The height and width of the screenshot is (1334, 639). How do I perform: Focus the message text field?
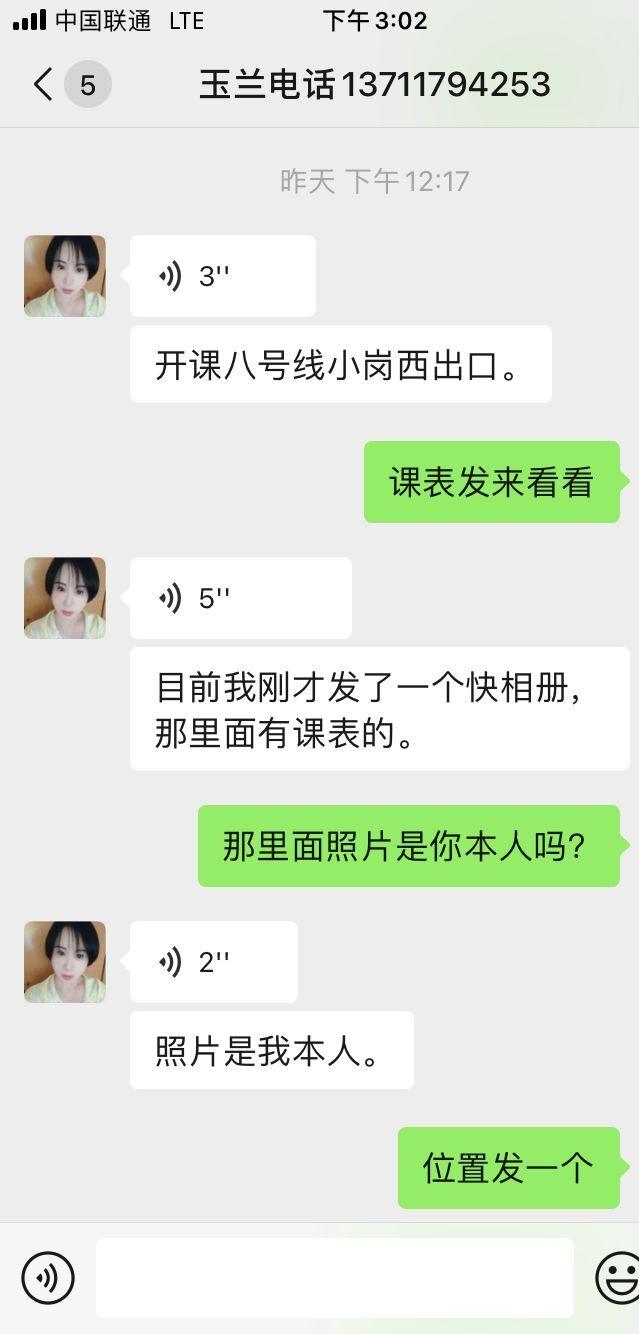pyautogui.click(x=334, y=1277)
